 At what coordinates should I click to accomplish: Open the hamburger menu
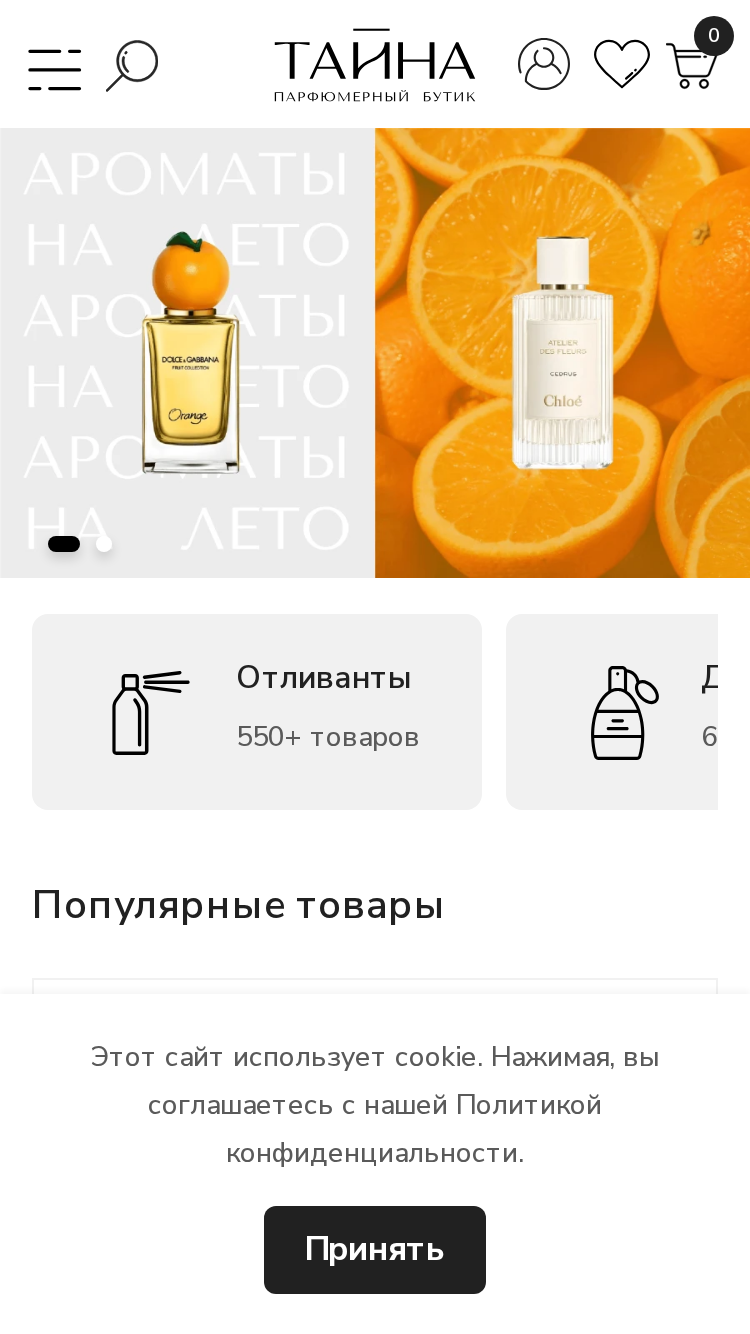click(x=54, y=69)
